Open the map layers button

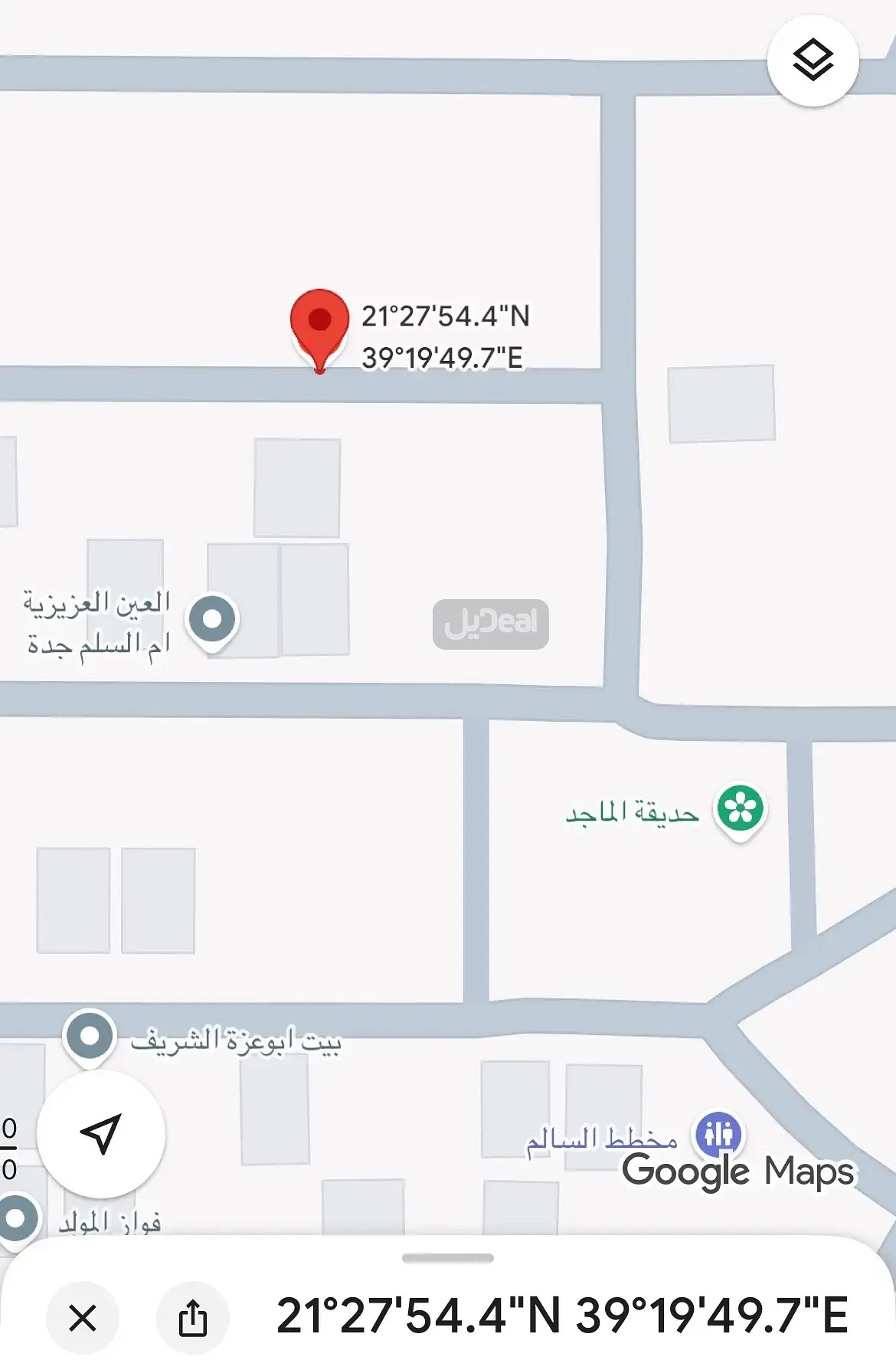pyautogui.click(x=813, y=61)
